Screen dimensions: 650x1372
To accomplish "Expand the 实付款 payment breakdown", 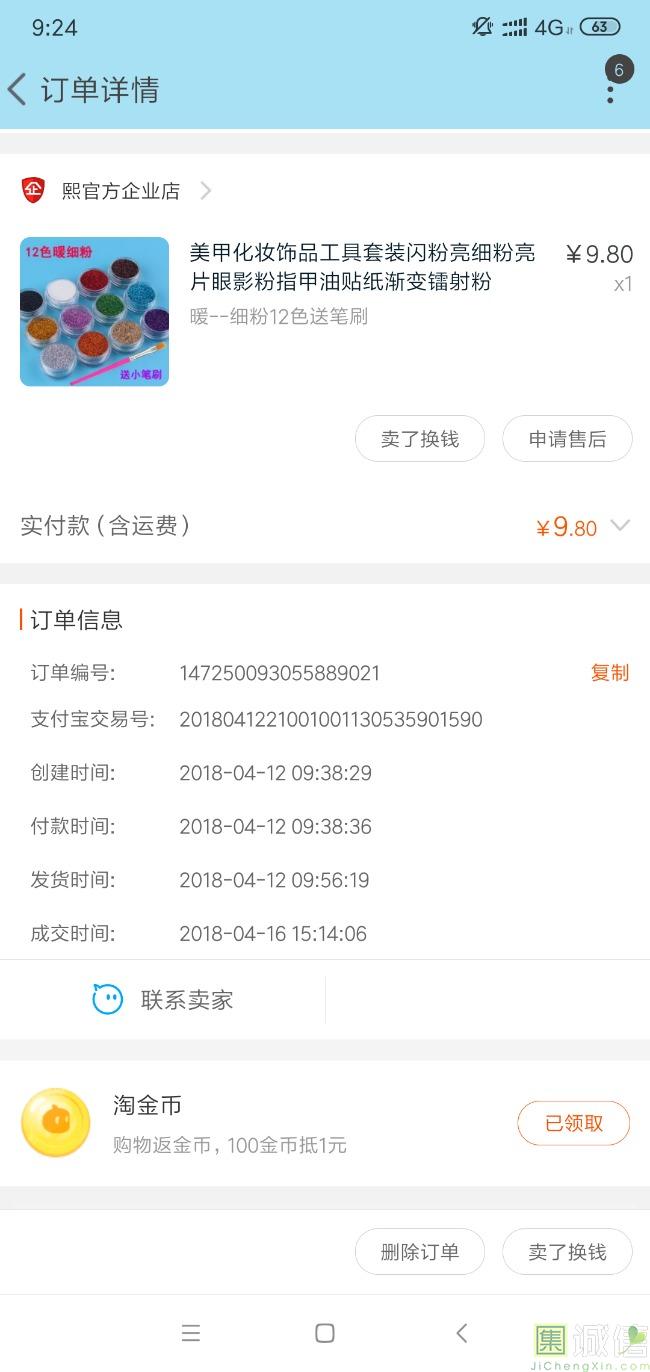I will (620, 526).
